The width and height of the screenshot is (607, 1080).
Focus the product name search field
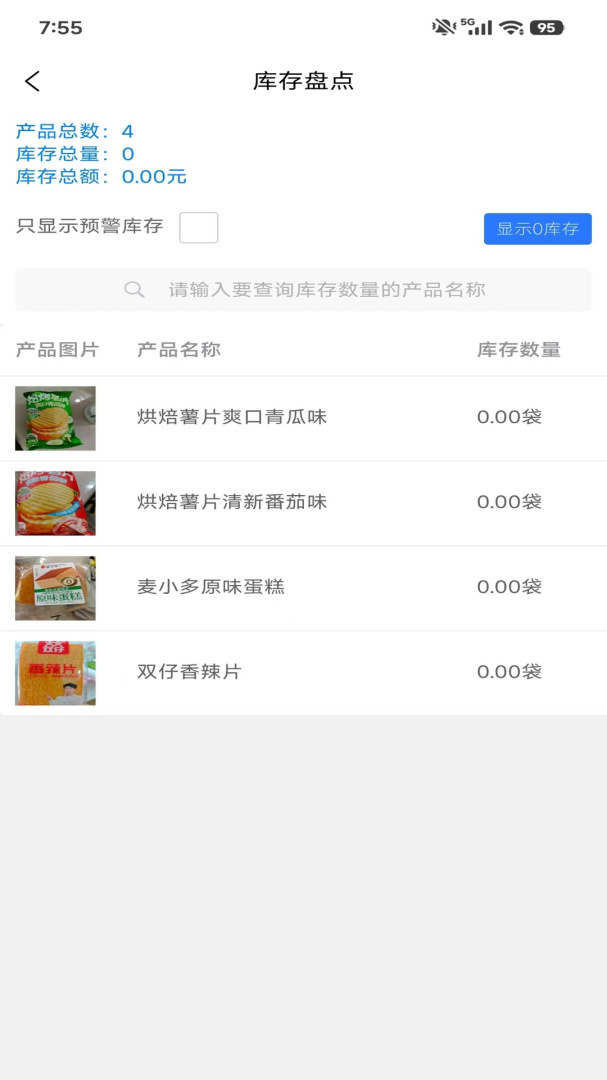(303, 289)
